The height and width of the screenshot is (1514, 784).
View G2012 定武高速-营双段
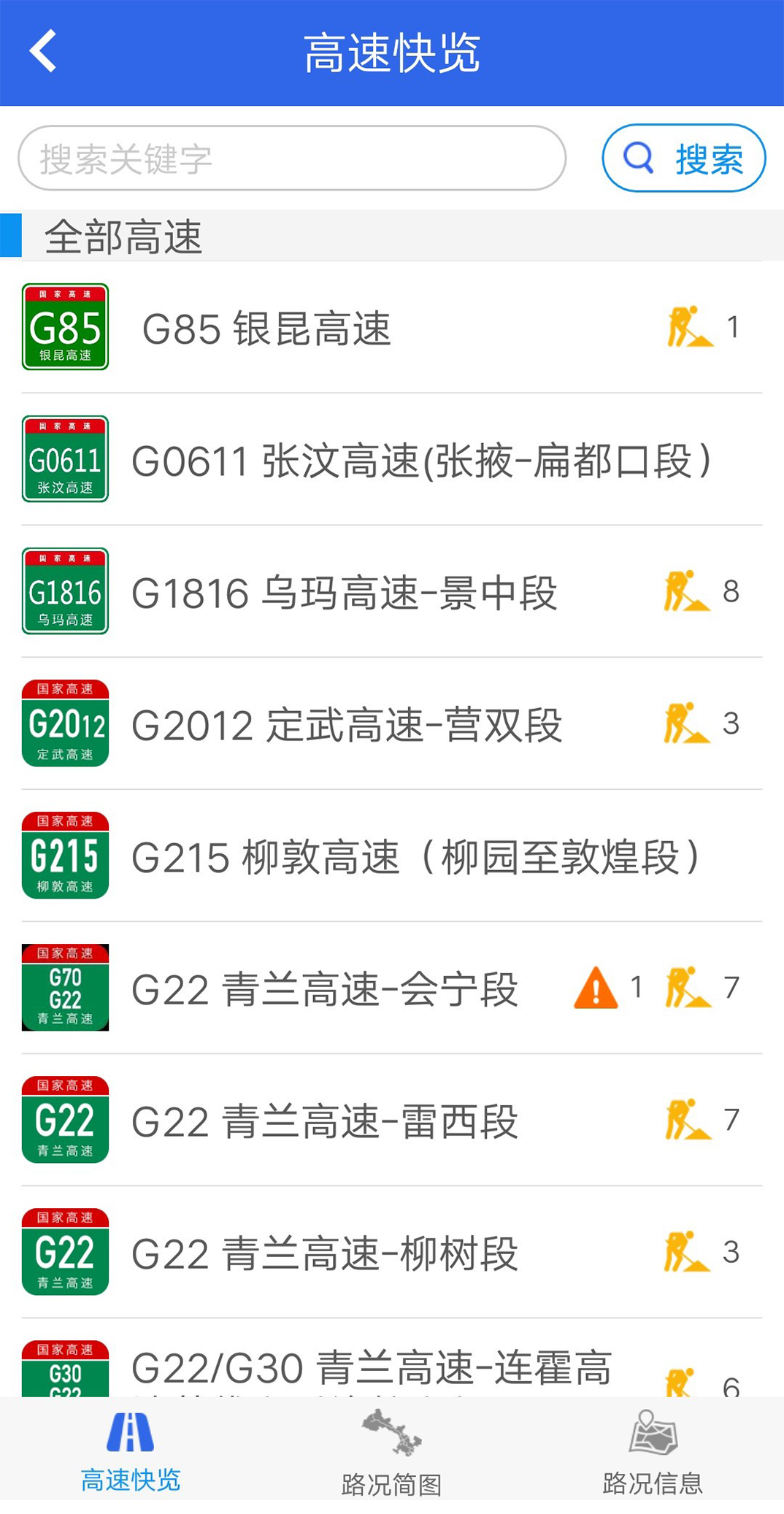coord(347,724)
